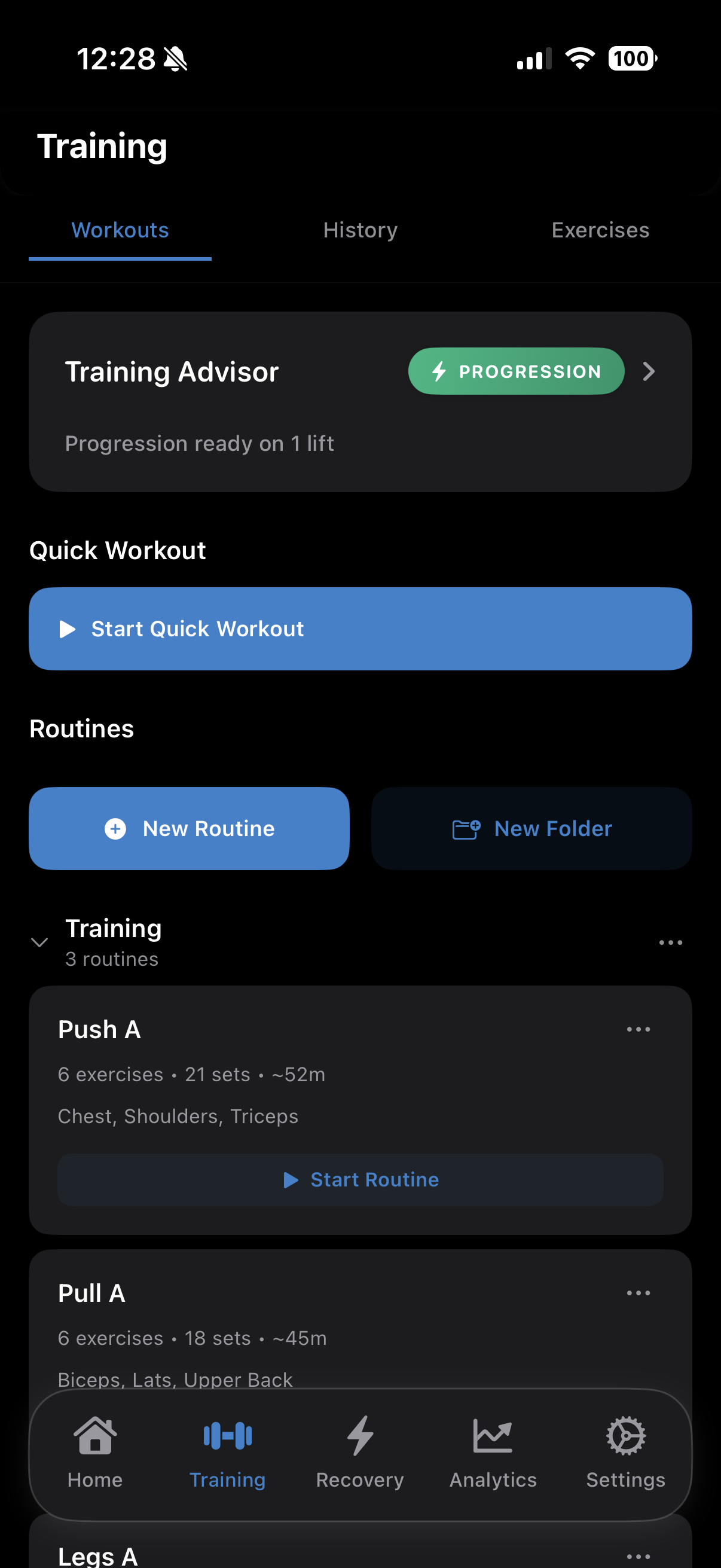Open the Push A options ellipsis menu
The image size is (721, 1568).
coord(638,1029)
